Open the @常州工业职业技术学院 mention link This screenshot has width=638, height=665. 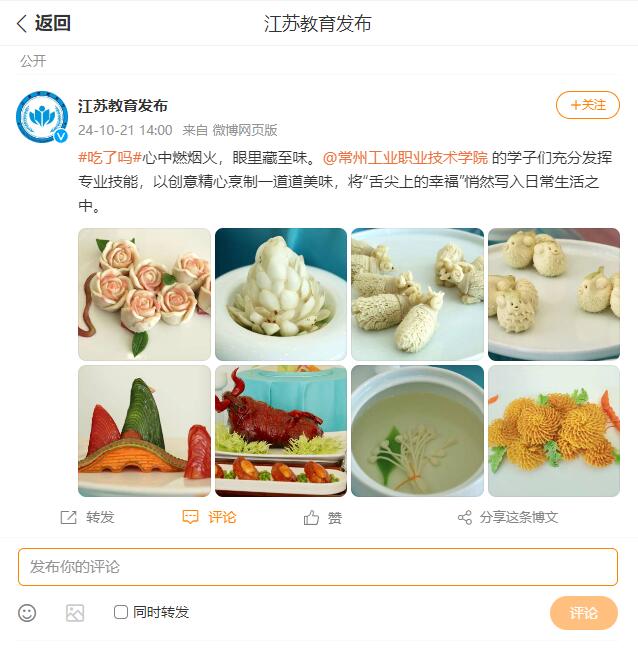pos(405,157)
